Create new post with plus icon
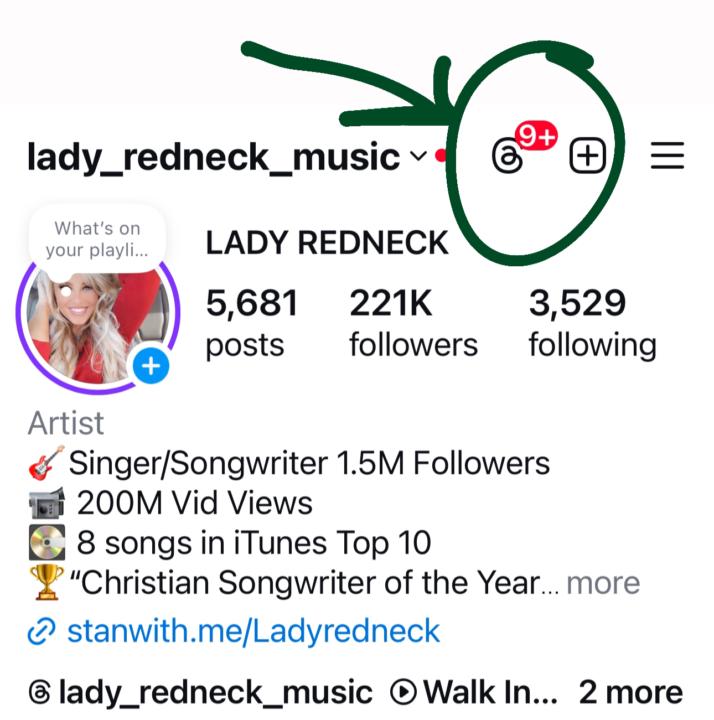714x720 pixels. click(589, 156)
